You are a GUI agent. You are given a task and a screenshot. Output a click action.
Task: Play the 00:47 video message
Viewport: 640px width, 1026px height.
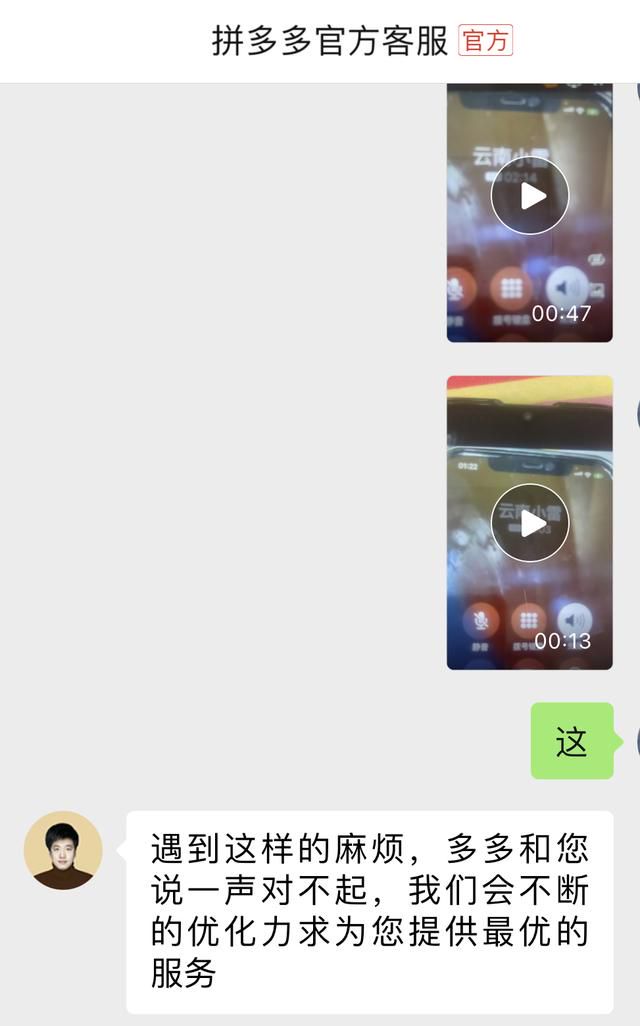(x=529, y=195)
